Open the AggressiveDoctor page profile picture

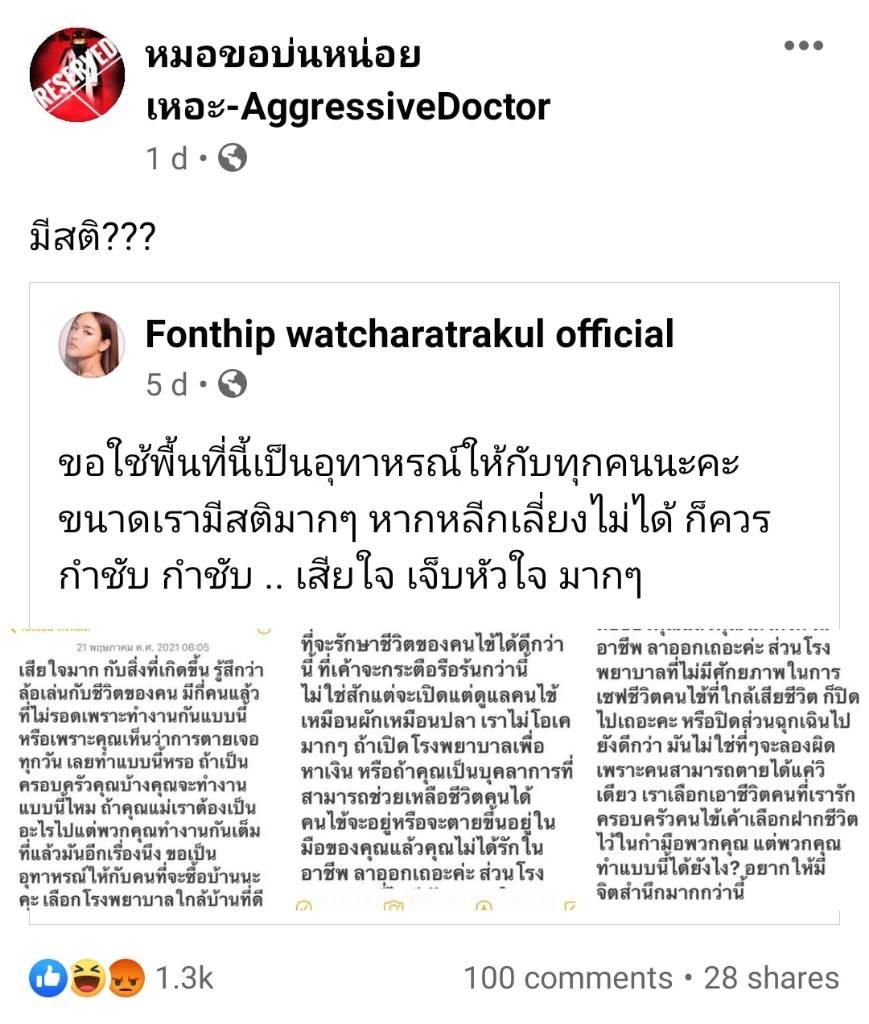click(77, 76)
